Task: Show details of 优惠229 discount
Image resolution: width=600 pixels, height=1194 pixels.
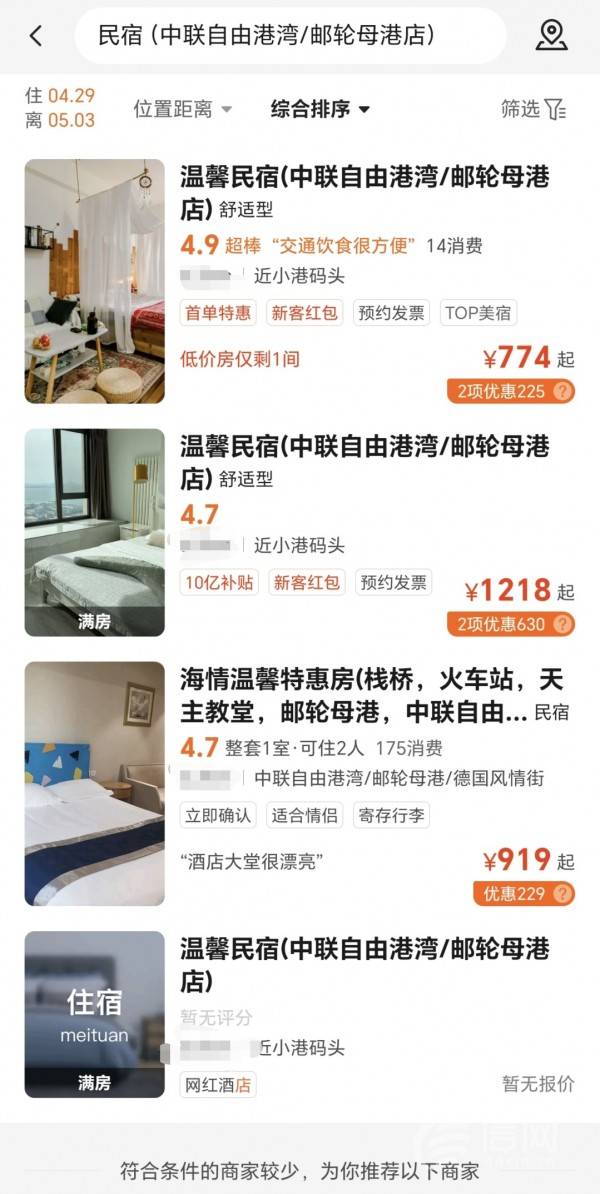Action: tap(524, 893)
